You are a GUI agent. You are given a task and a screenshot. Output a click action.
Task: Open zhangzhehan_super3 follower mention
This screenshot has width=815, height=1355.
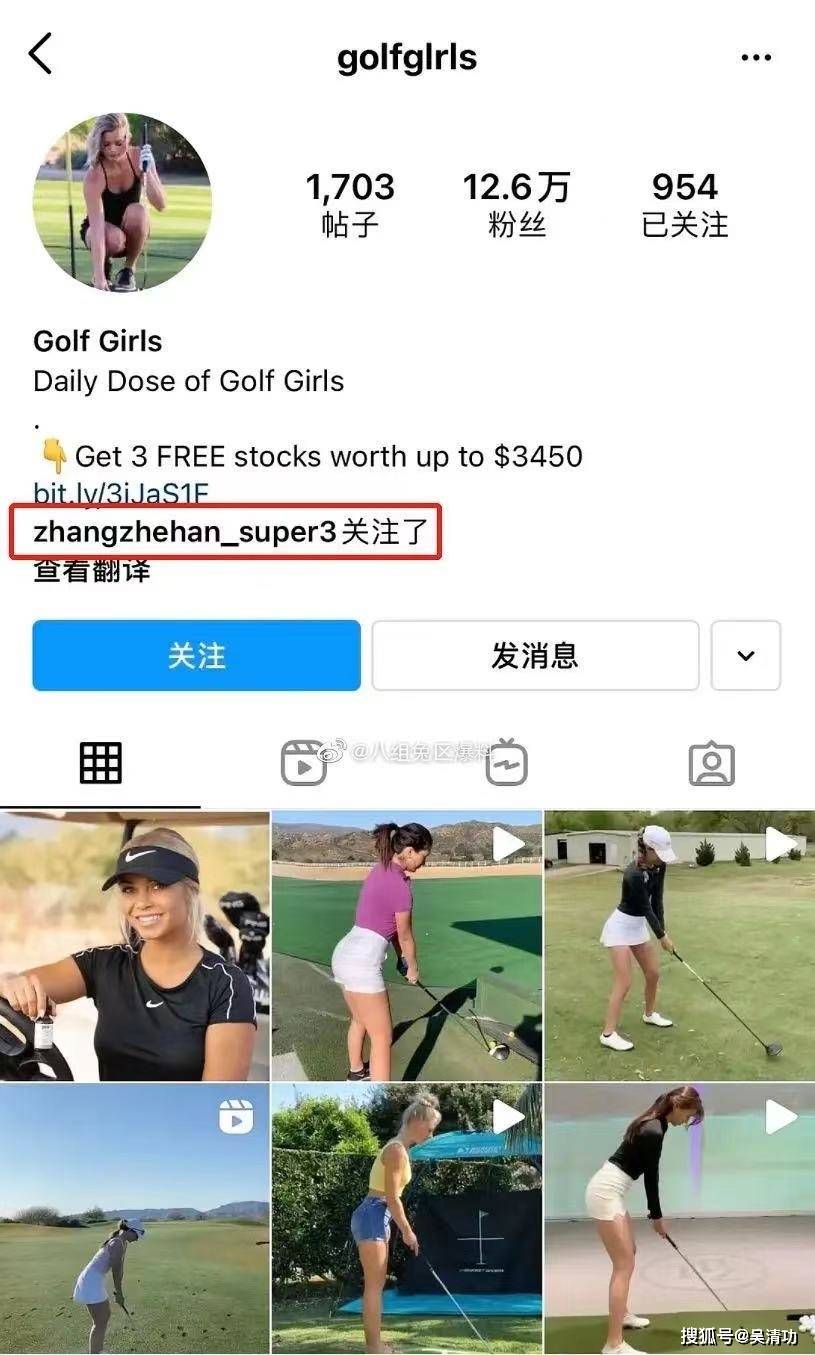click(x=185, y=532)
